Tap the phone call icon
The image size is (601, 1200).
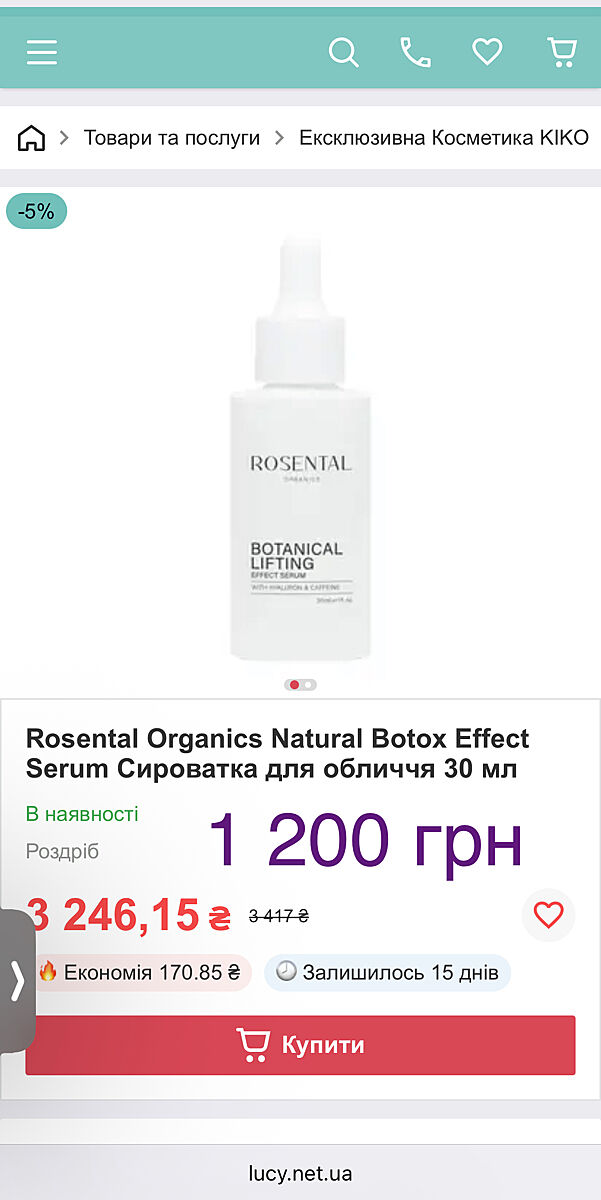[415, 52]
